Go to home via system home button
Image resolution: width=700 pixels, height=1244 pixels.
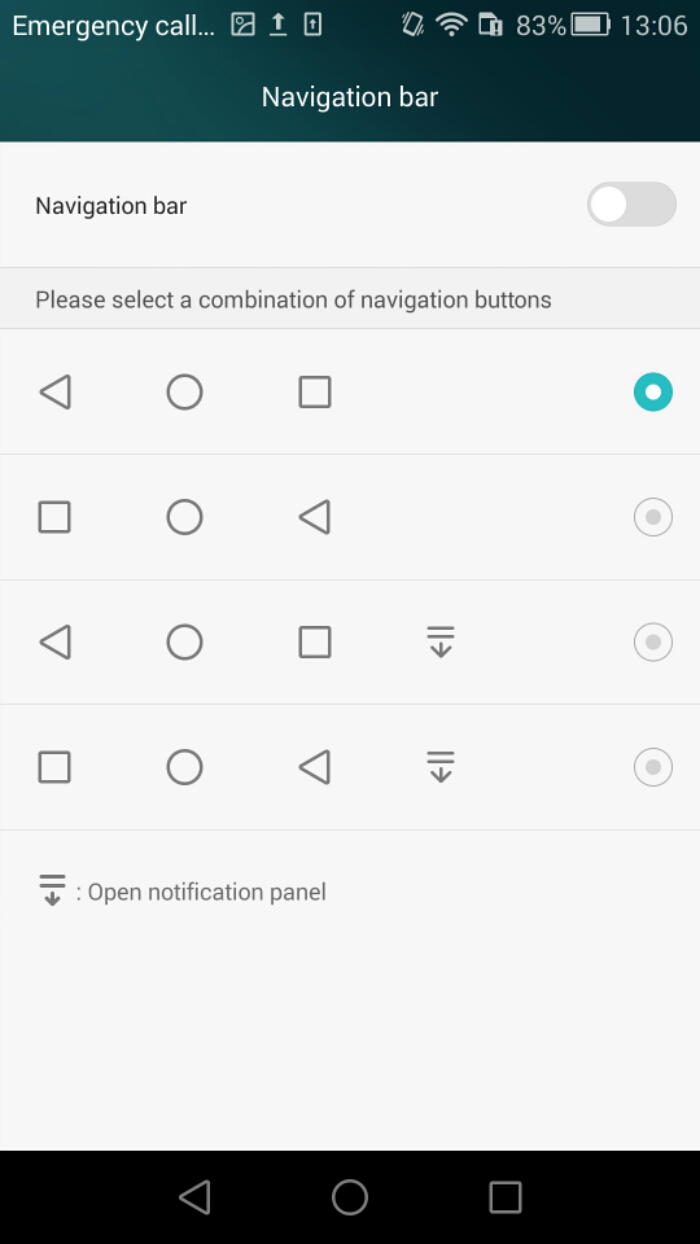[350, 1197]
